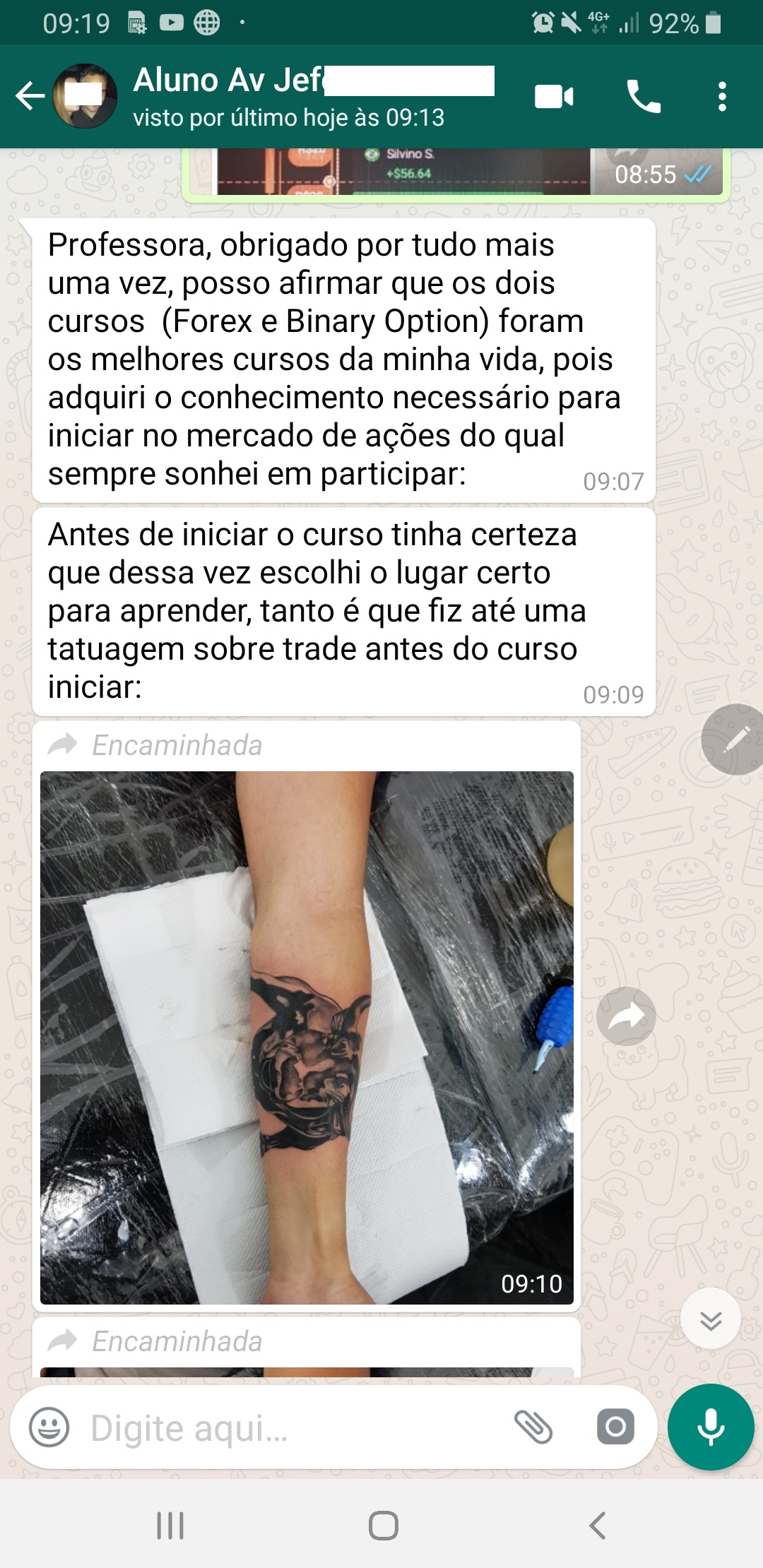Jump to the latest messages
This screenshot has width=763, height=1568.
pyautogui.click(x=711, y=1319)
